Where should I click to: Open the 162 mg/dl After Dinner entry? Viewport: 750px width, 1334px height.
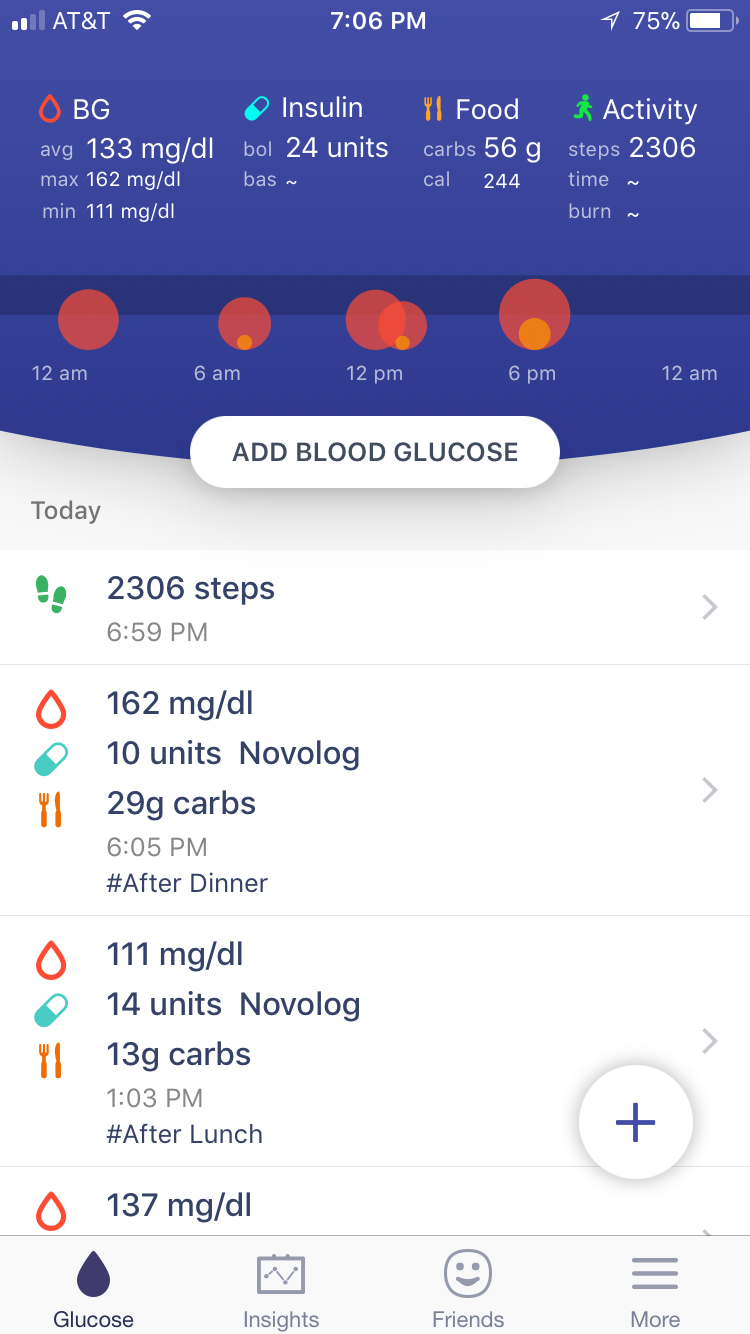click(x=375, y=790)
